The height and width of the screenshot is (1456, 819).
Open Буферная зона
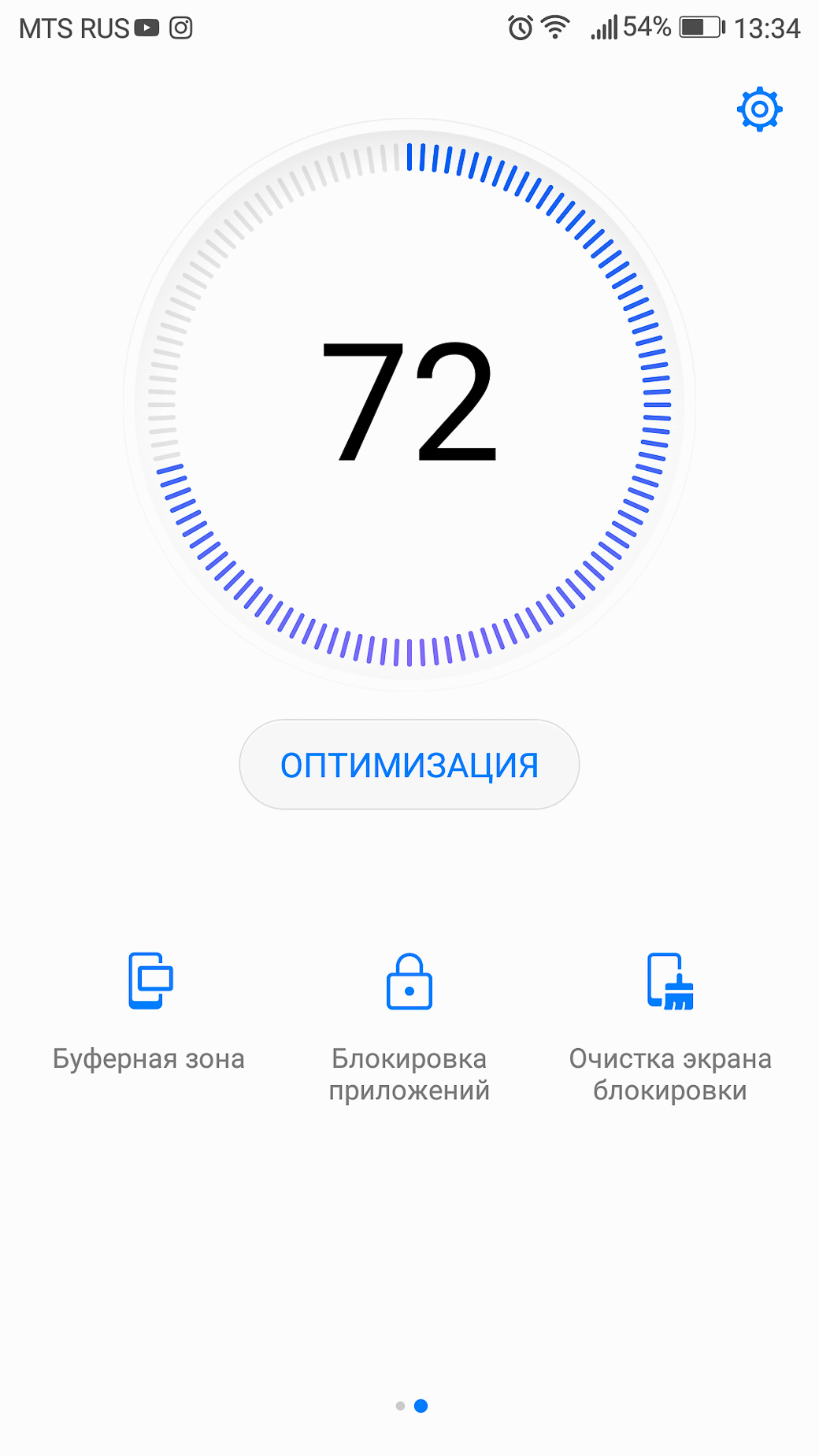point(149,1012)
